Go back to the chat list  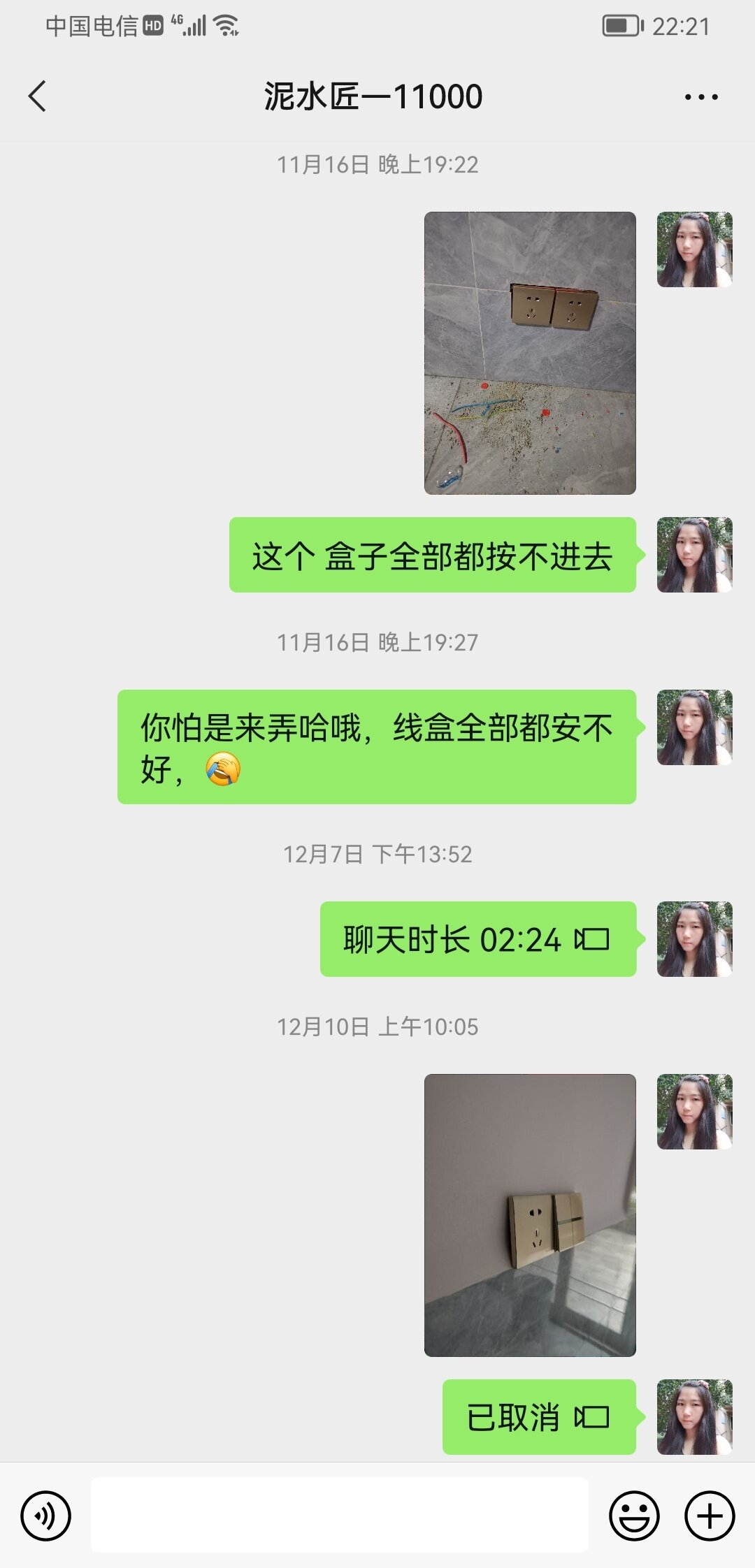tap(38, 96)
